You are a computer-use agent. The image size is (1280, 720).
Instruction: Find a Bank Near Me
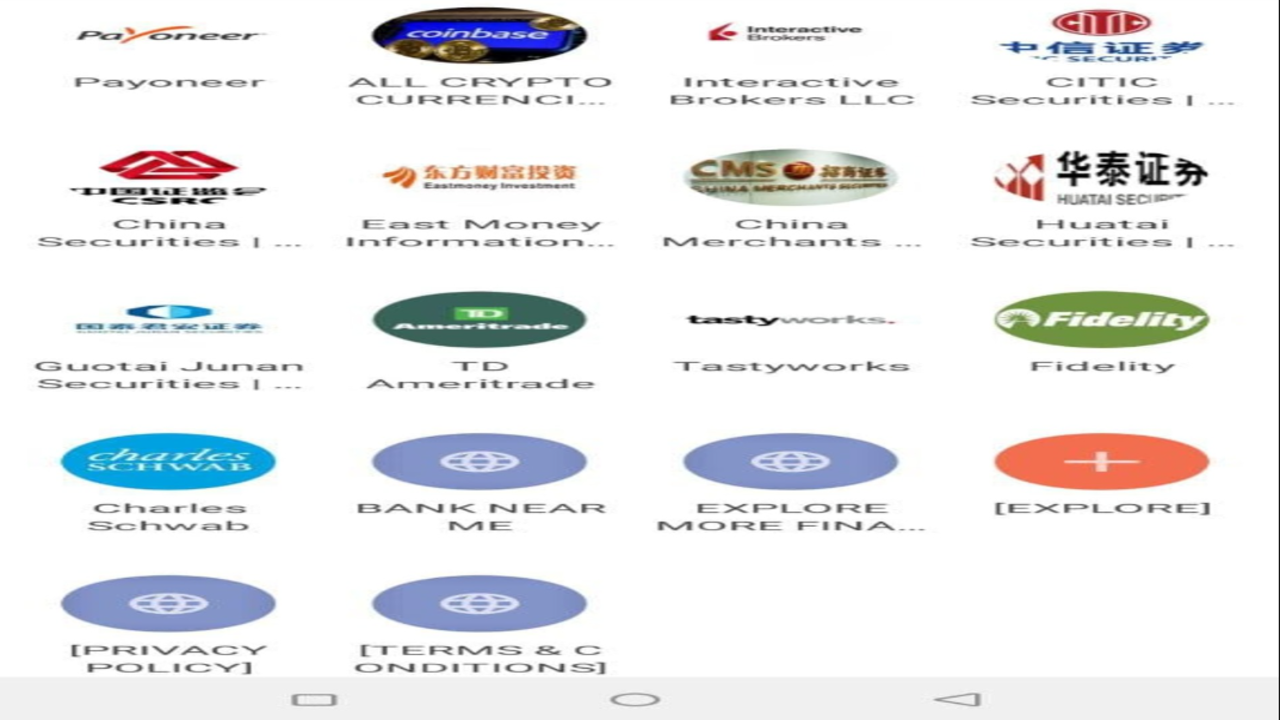click(x=479, y=483)
